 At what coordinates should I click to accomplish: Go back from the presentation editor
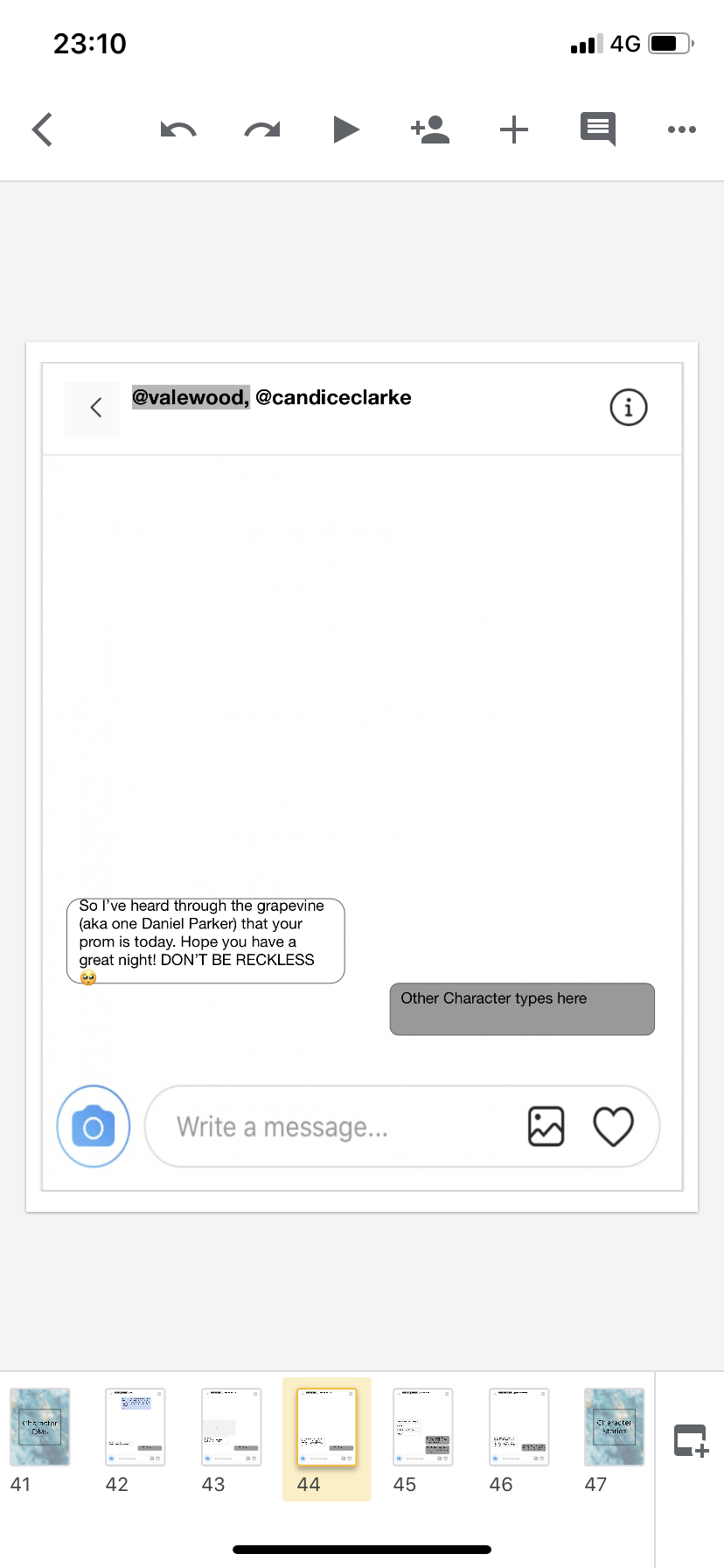coord(42,129)
